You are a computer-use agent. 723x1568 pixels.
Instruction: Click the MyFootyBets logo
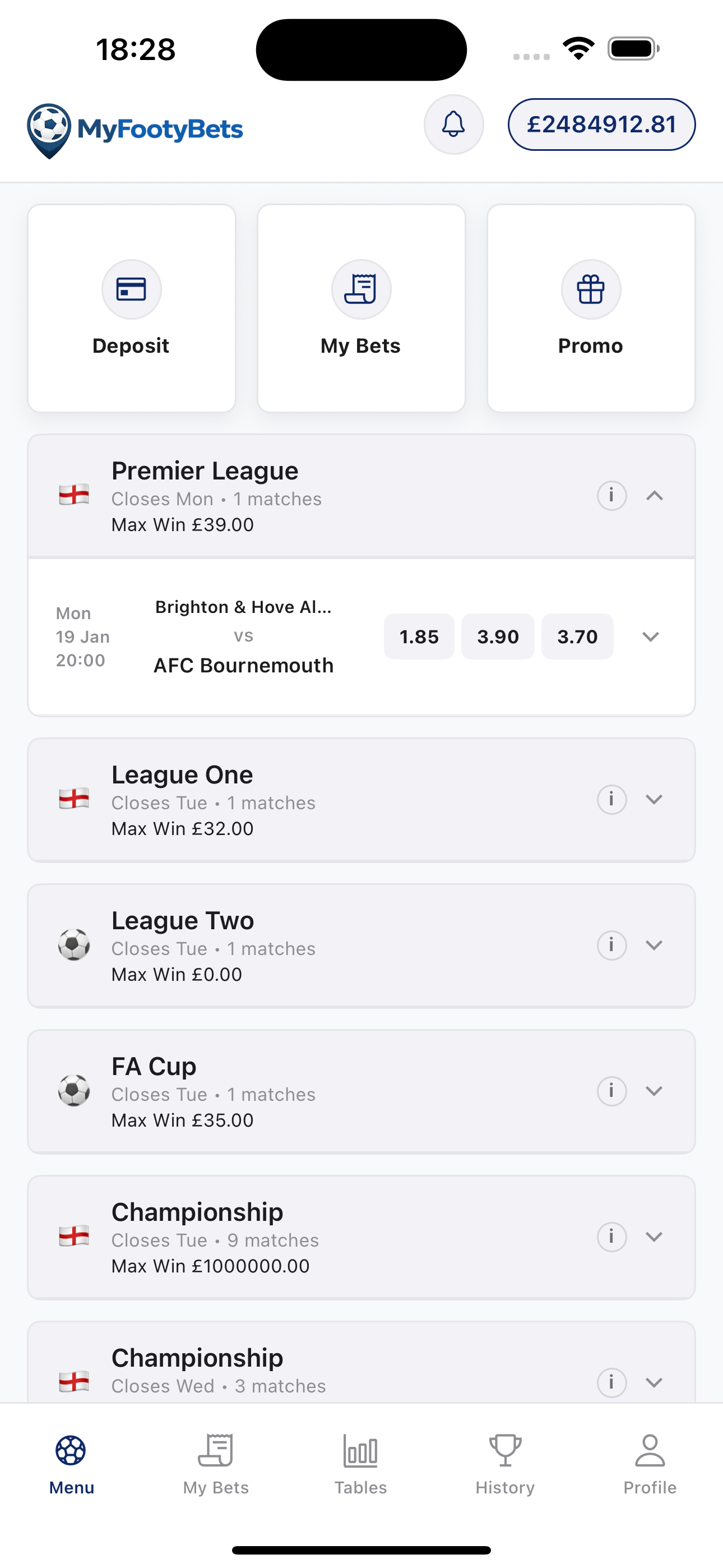(135, 128)
